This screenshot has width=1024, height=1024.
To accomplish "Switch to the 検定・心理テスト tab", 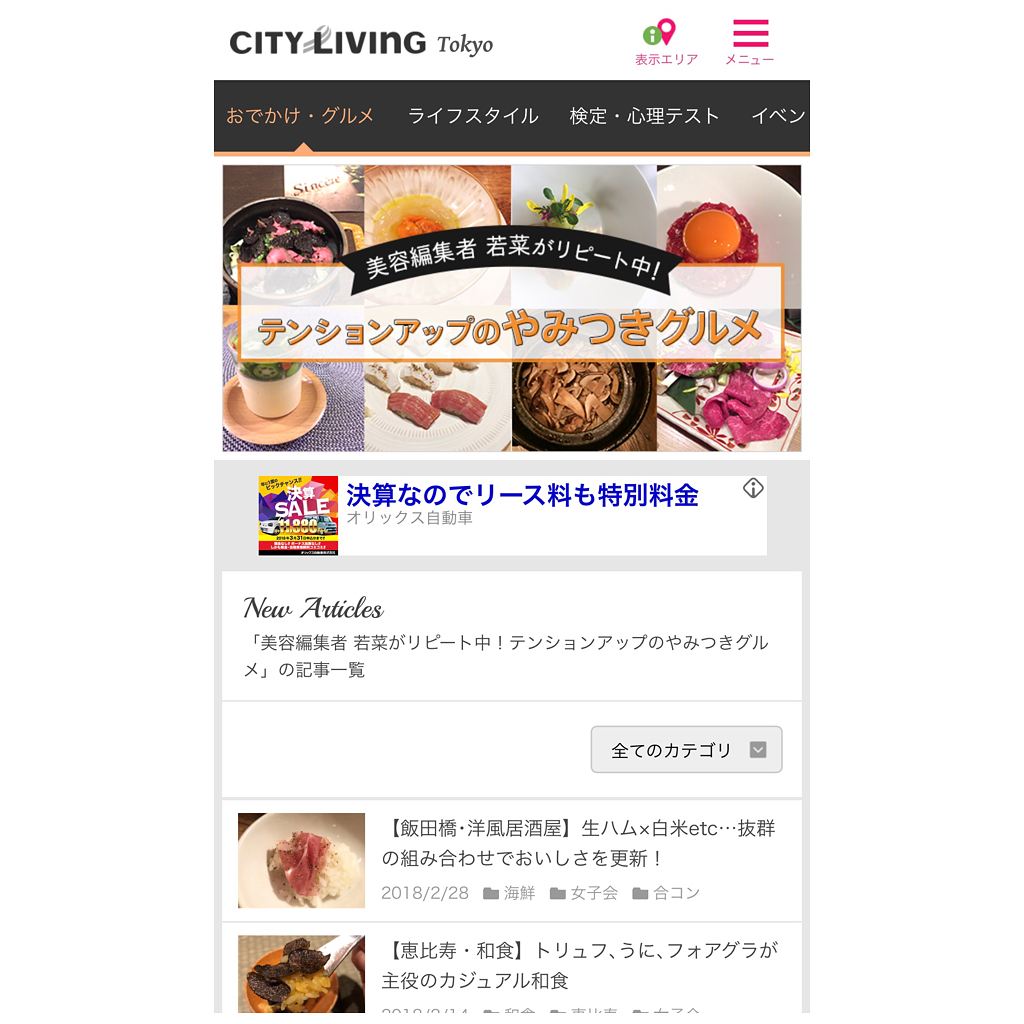I will click(644, 116).
